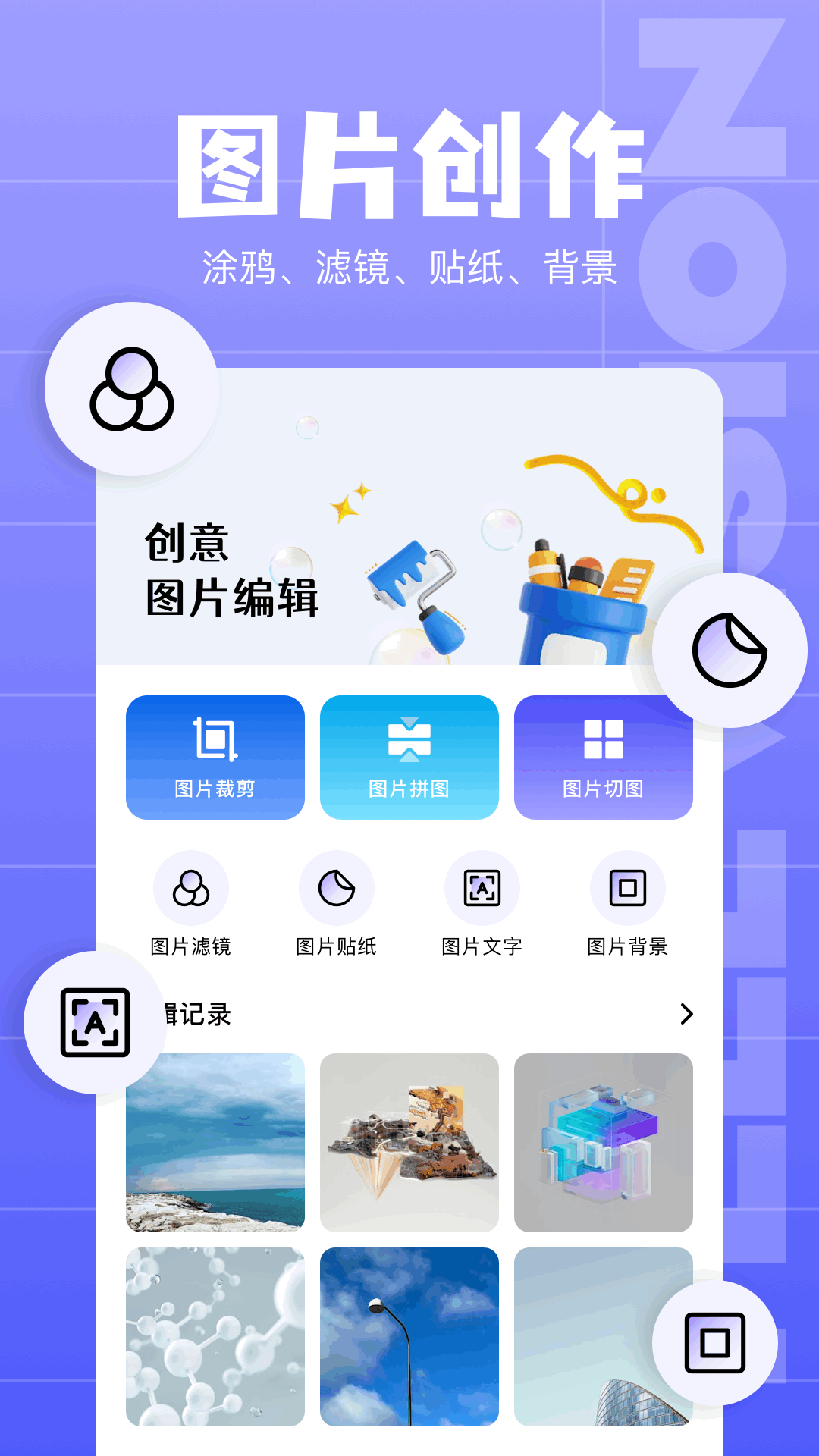
Task: Select the 图片文字 text tool
Action: [x=482, y=887]
